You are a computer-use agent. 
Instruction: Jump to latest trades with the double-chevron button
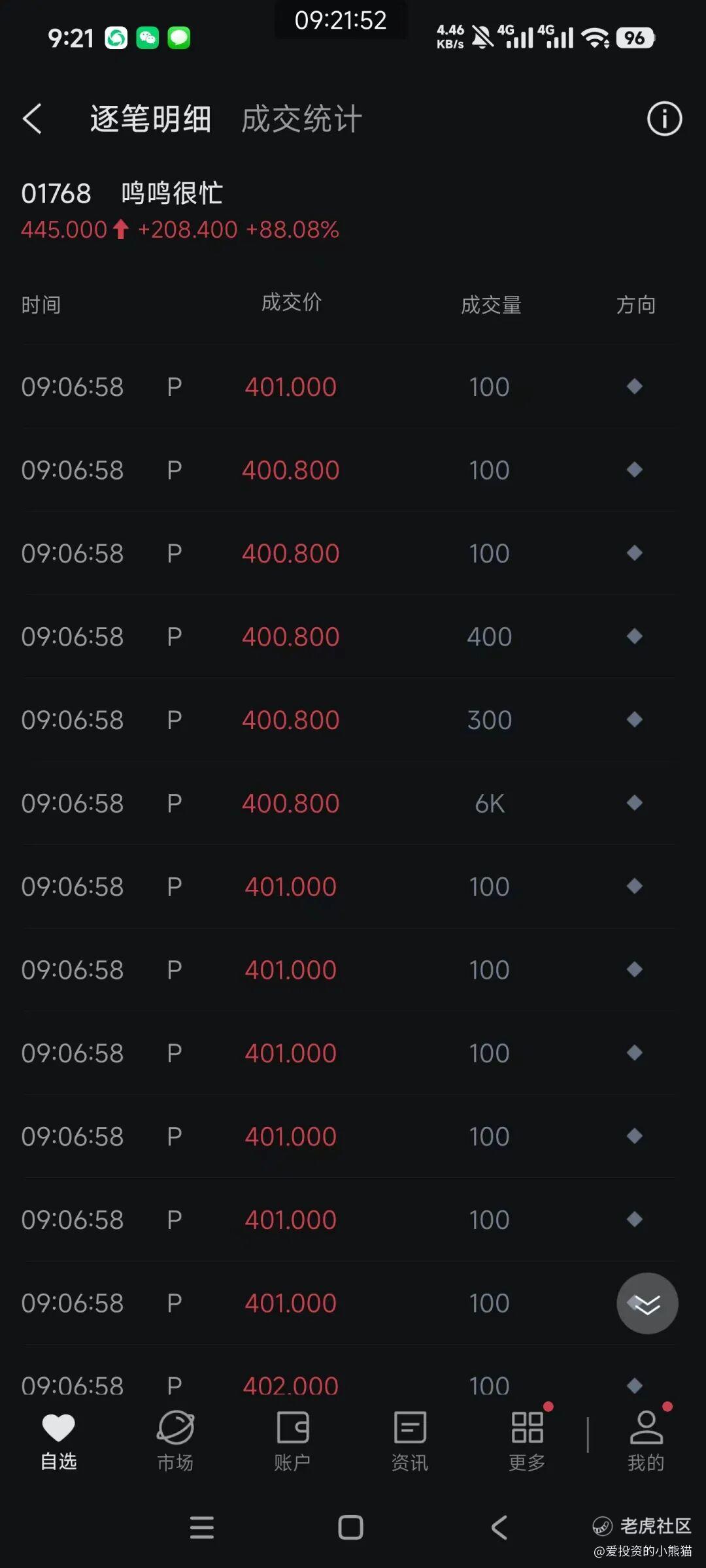coord(647,1303)
